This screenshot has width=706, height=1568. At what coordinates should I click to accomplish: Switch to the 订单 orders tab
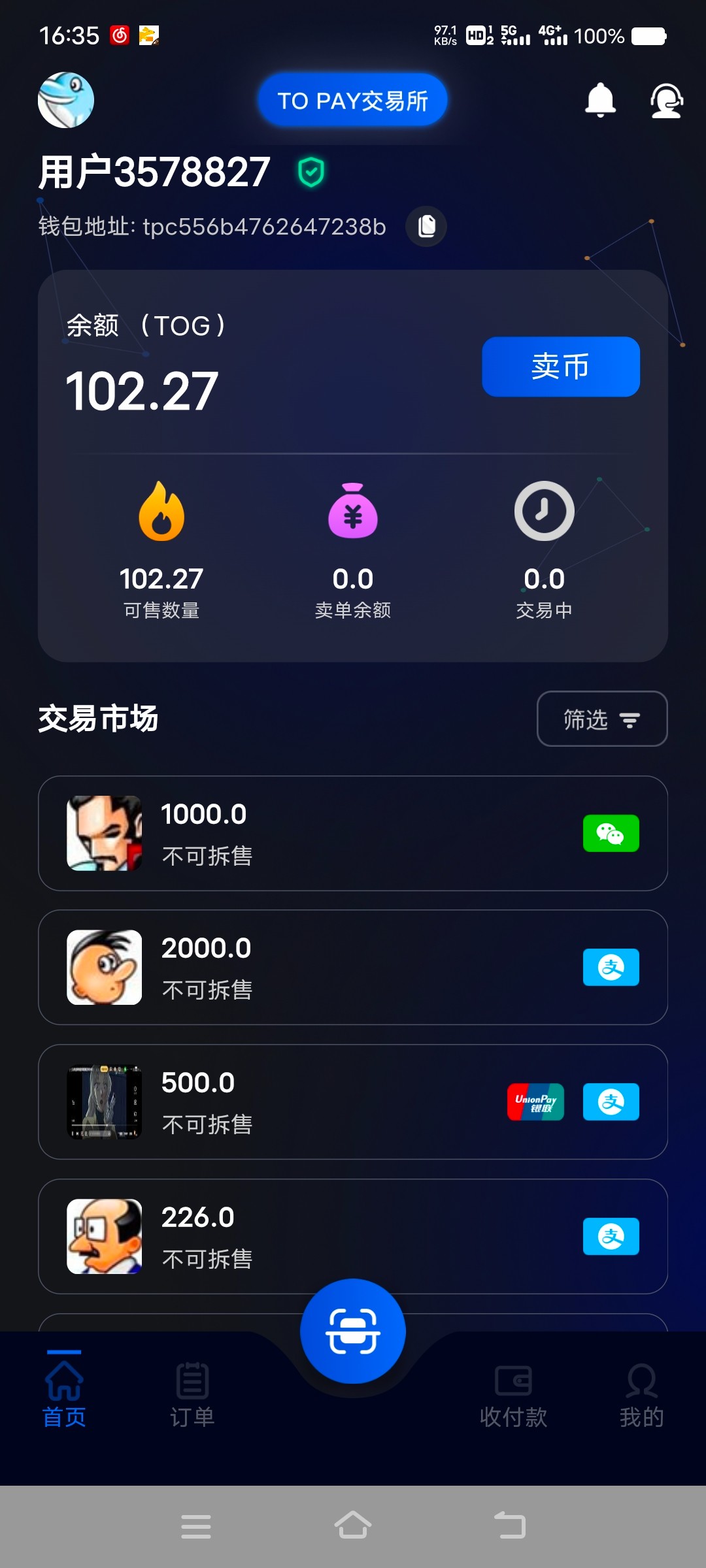tap(192, 1395)
